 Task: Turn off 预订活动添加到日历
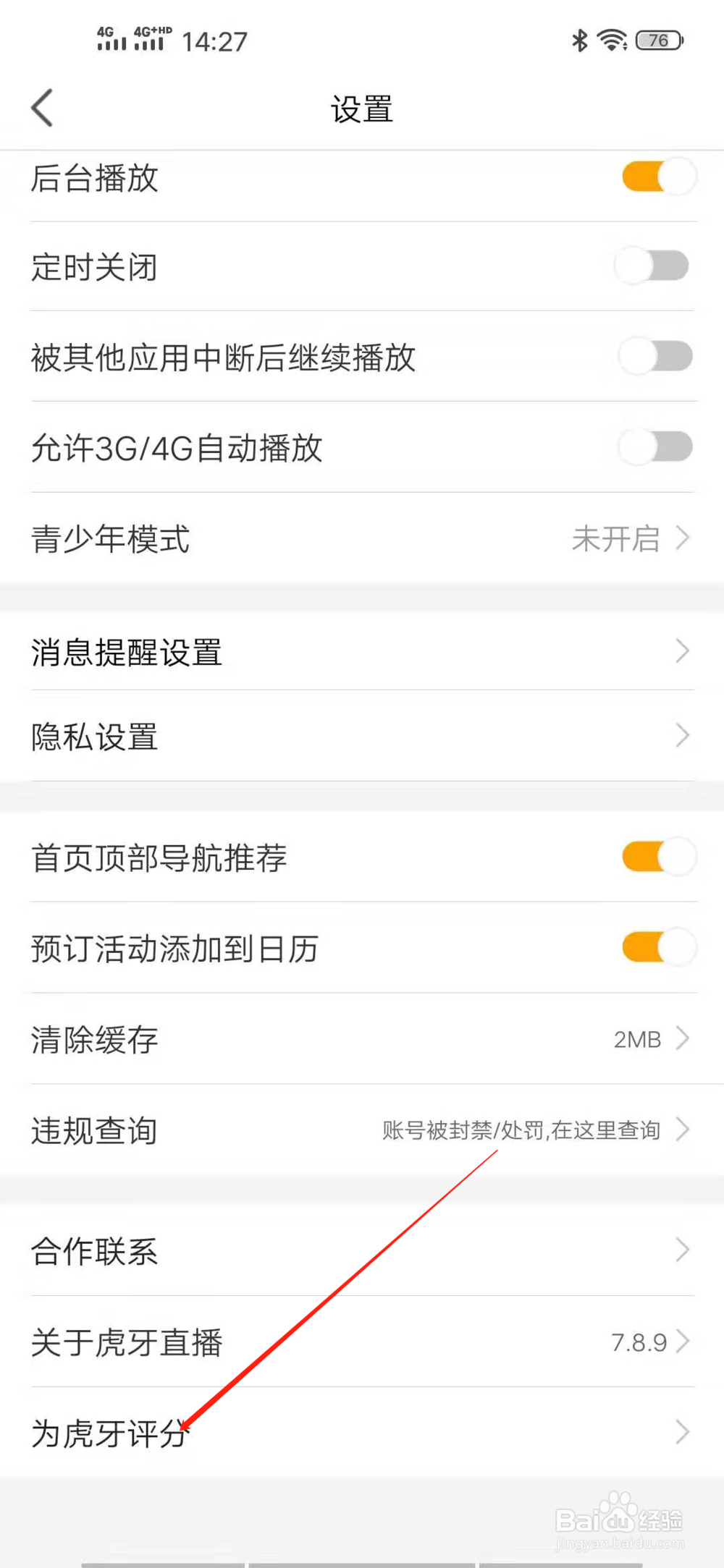pyautogui.click(x=659, y=948)
